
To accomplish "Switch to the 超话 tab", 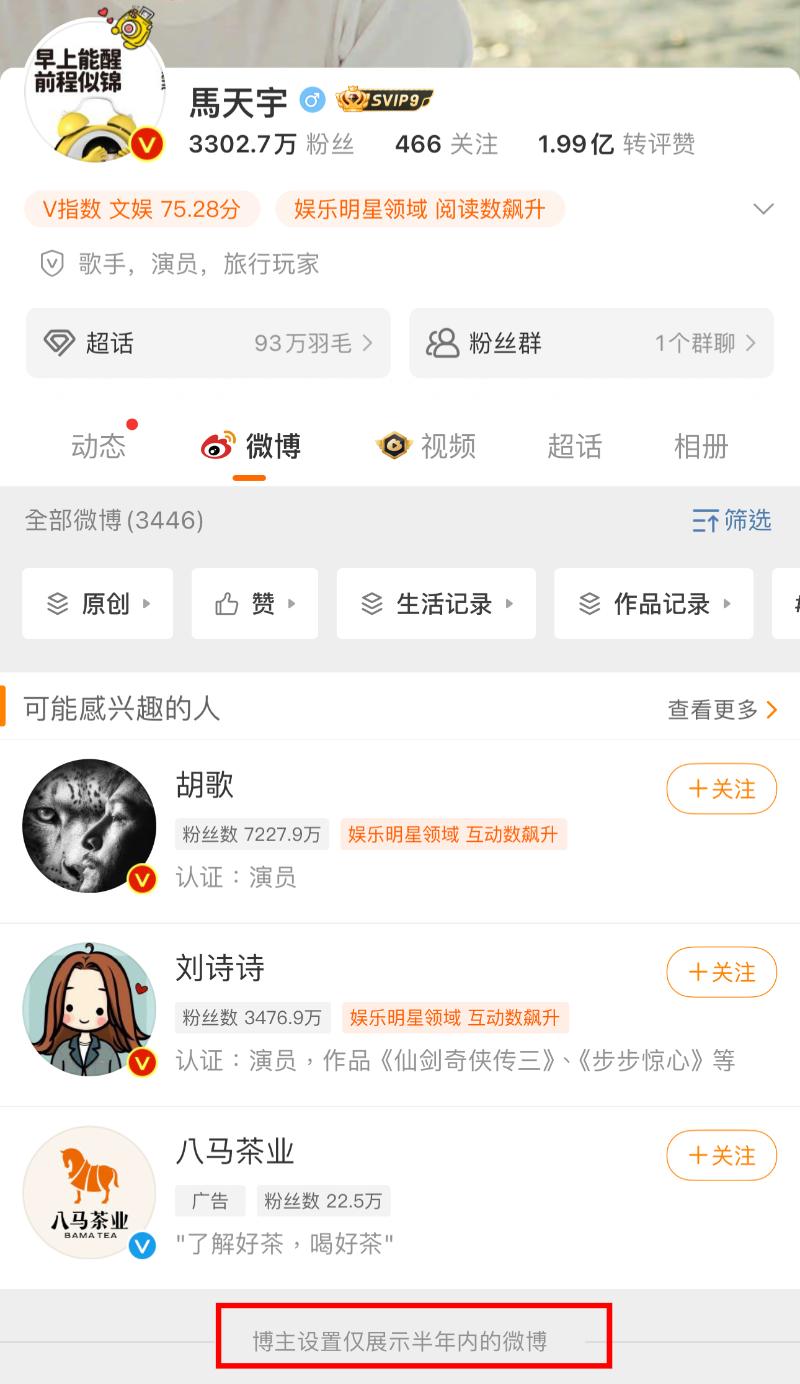I will coord(574,446).
